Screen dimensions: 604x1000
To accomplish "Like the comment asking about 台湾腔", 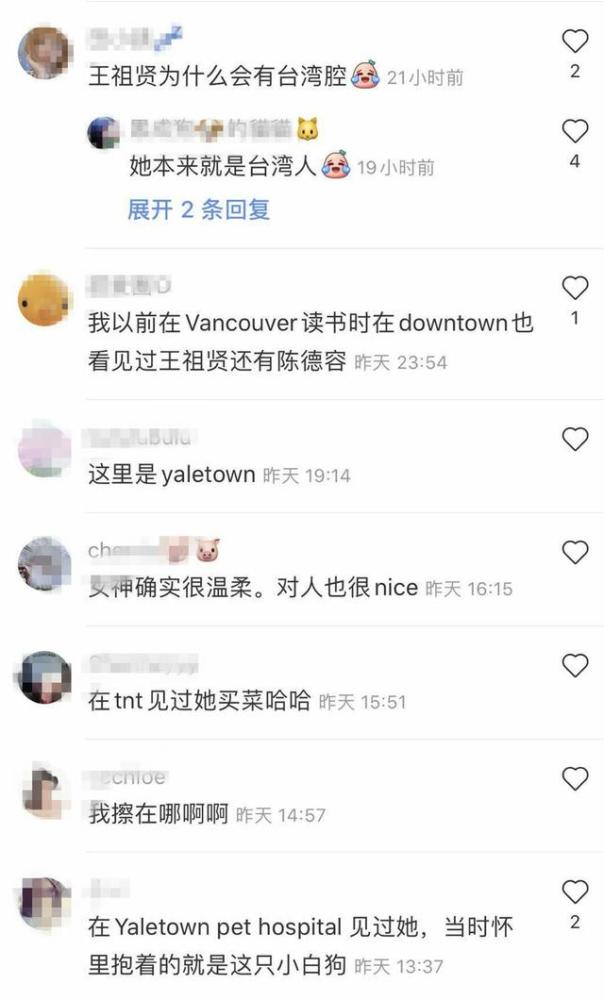I will [575, 41].
